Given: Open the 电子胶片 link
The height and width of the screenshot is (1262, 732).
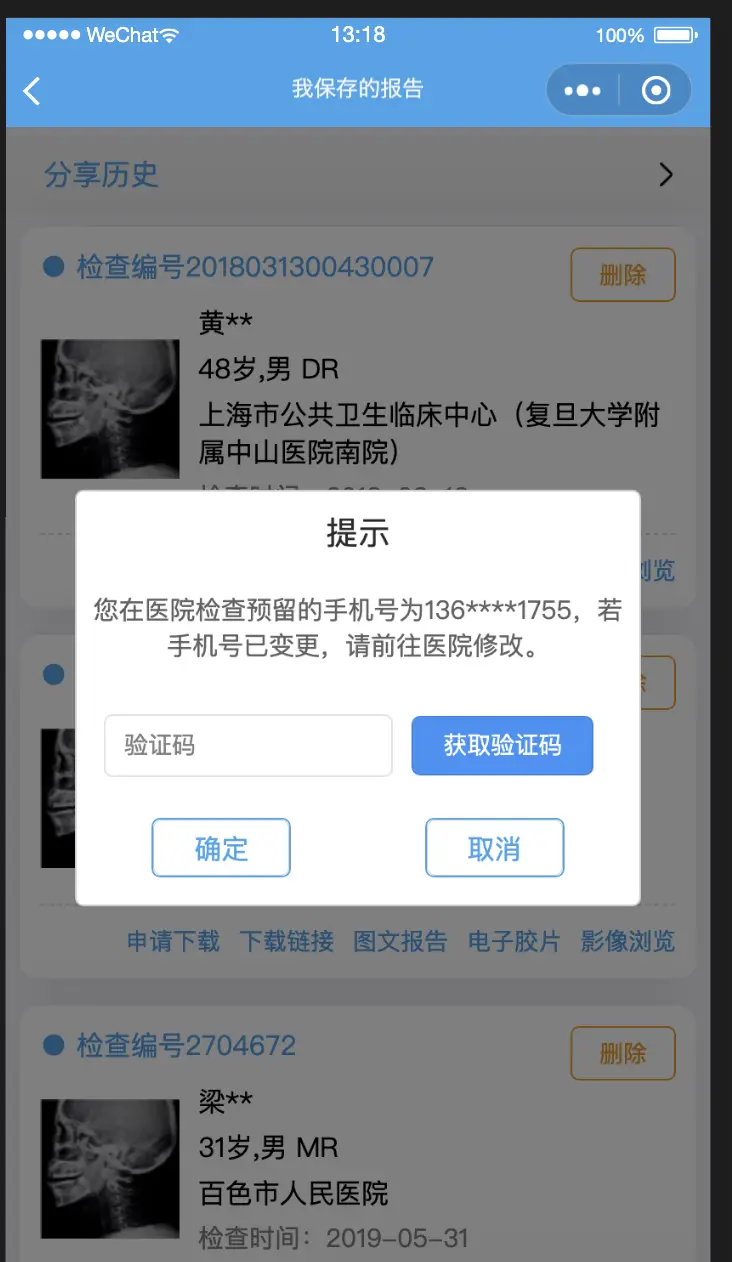Looking at the screenshot, I should (x=514, y=941).
